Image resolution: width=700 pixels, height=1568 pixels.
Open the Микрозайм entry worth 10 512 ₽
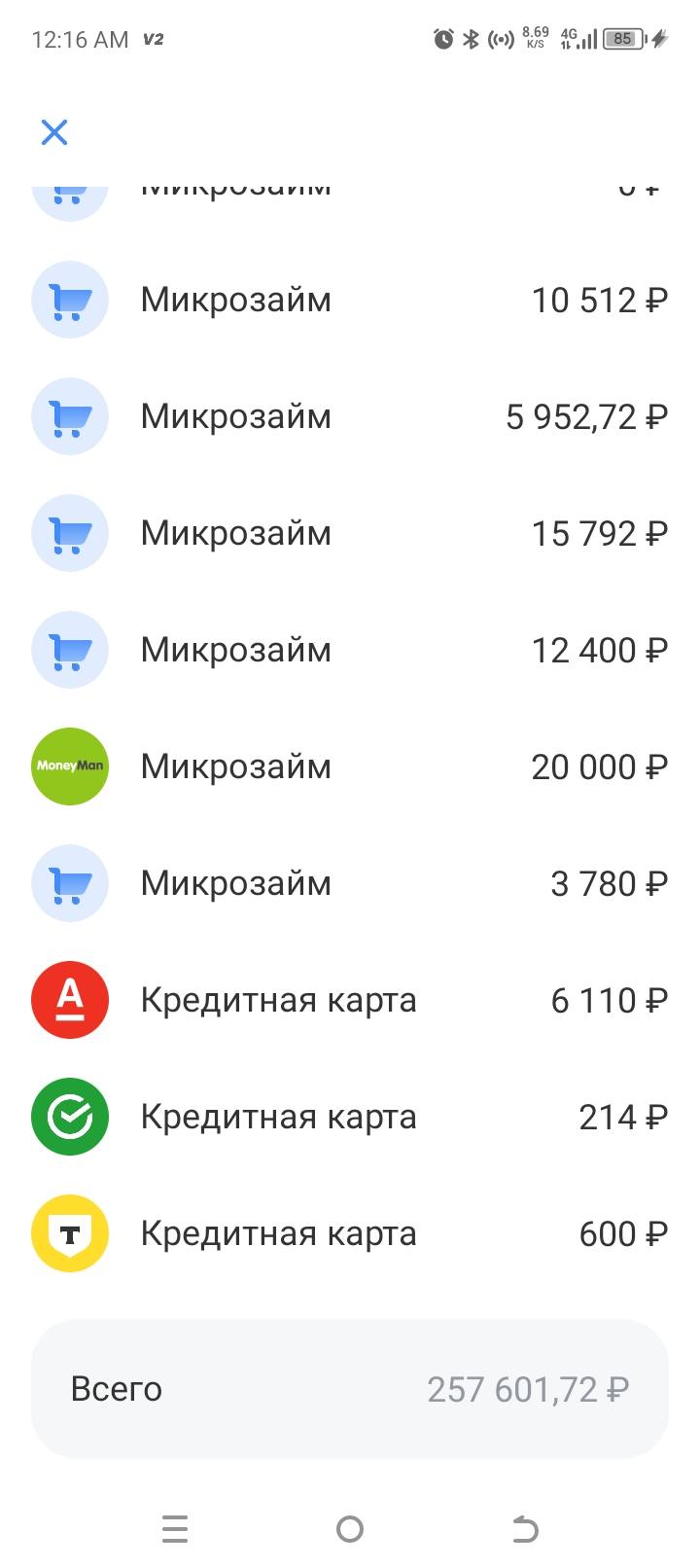coord(350,300)
